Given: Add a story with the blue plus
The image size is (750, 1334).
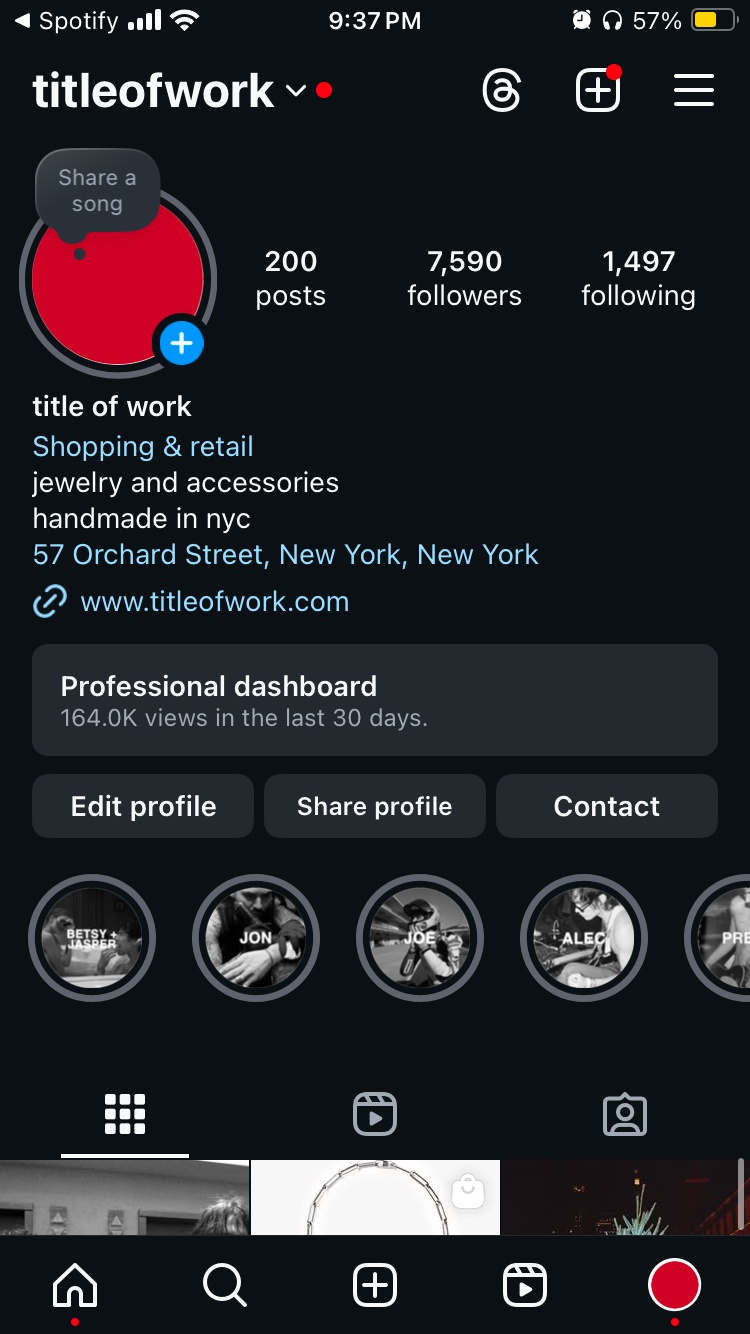Looking at the screenshot, I should coord(181,344).
